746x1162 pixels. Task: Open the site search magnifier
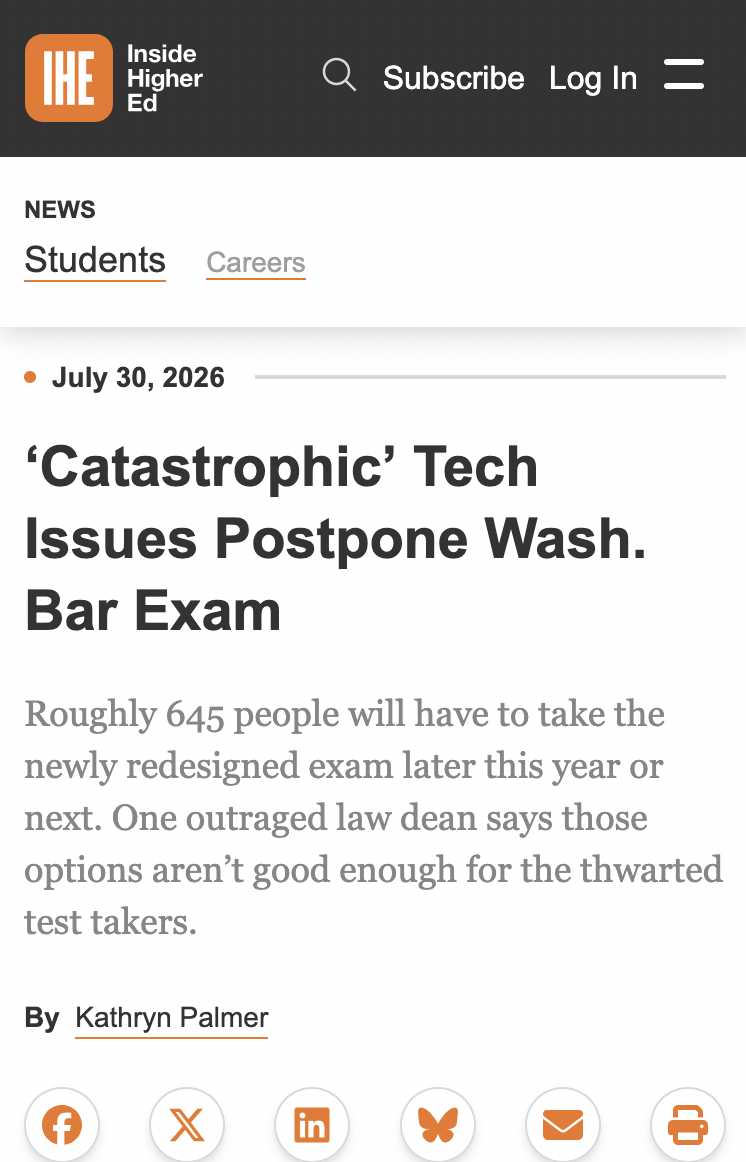[339, 75]
